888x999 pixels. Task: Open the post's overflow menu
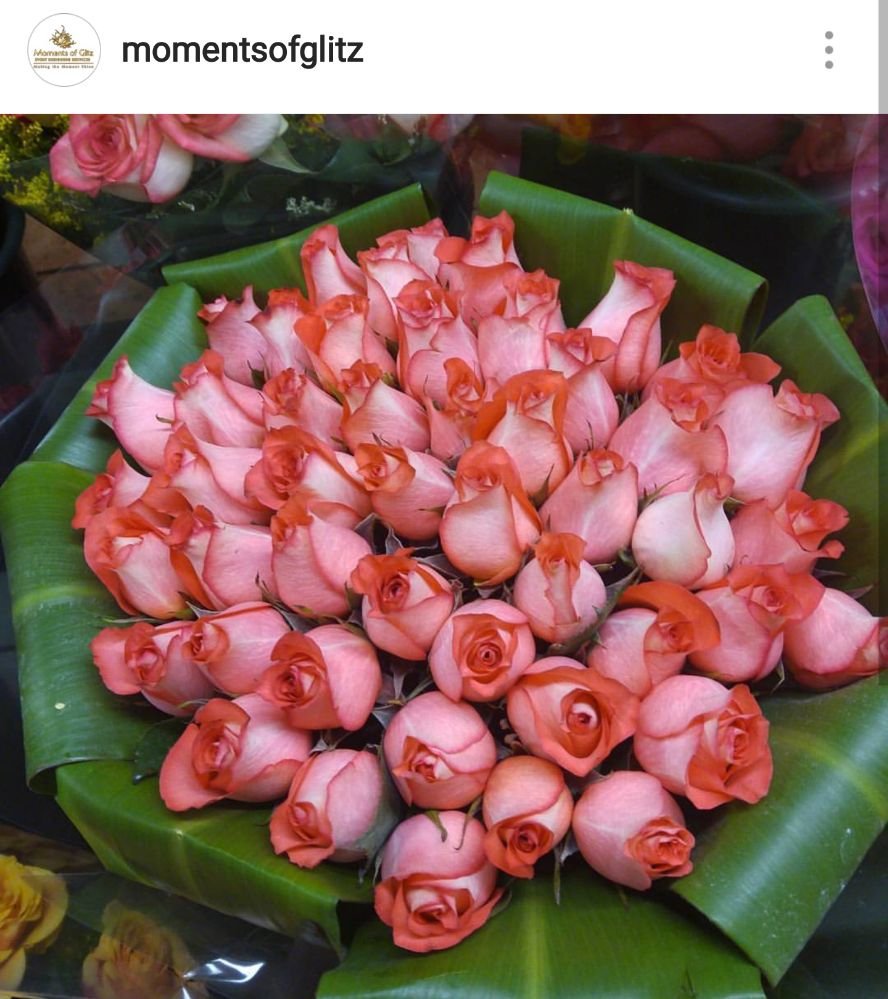(x=828, y=50)
